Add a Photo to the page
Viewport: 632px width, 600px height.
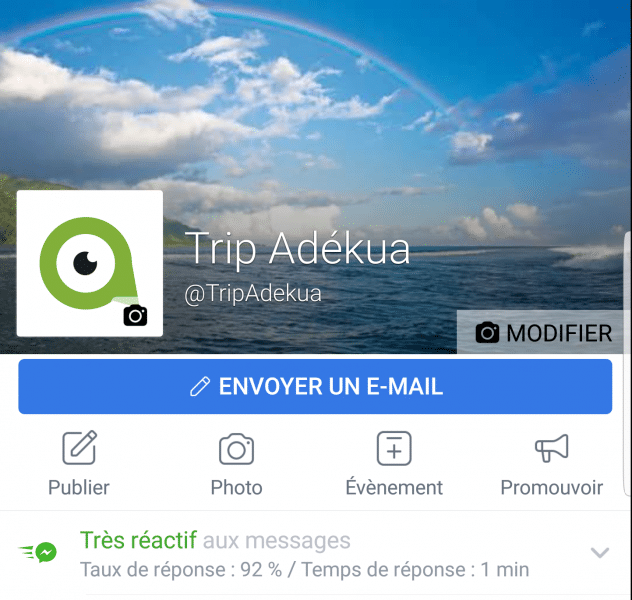[x=236, y=464]
